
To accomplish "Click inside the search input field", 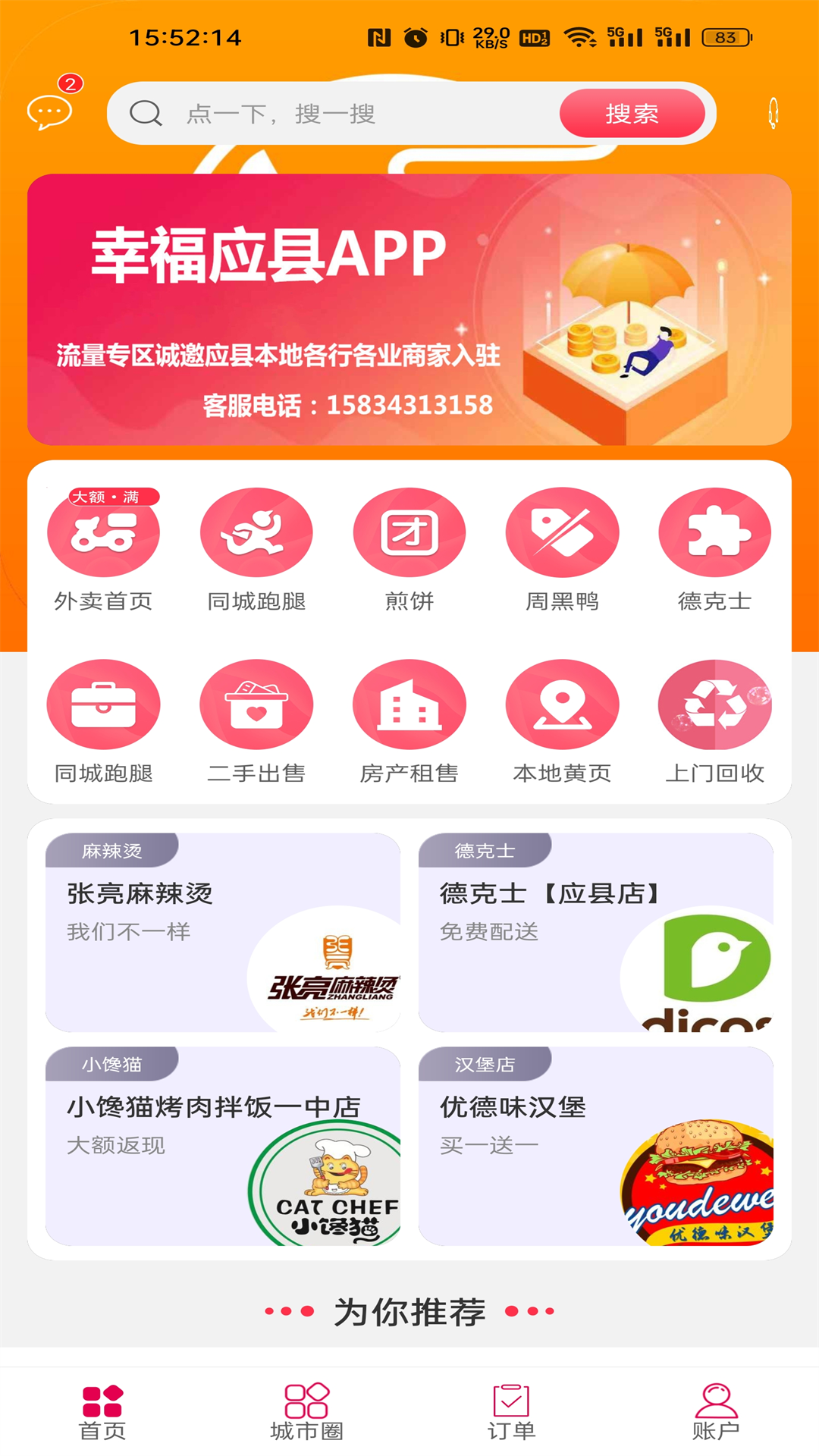I will 341,113.
